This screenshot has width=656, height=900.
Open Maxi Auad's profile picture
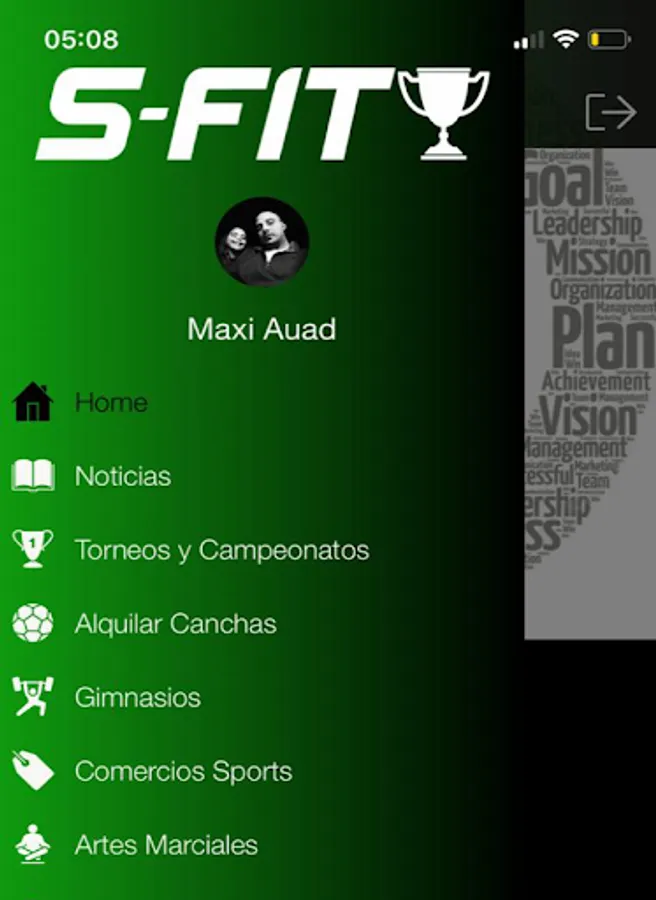click(x=262, y=242)
